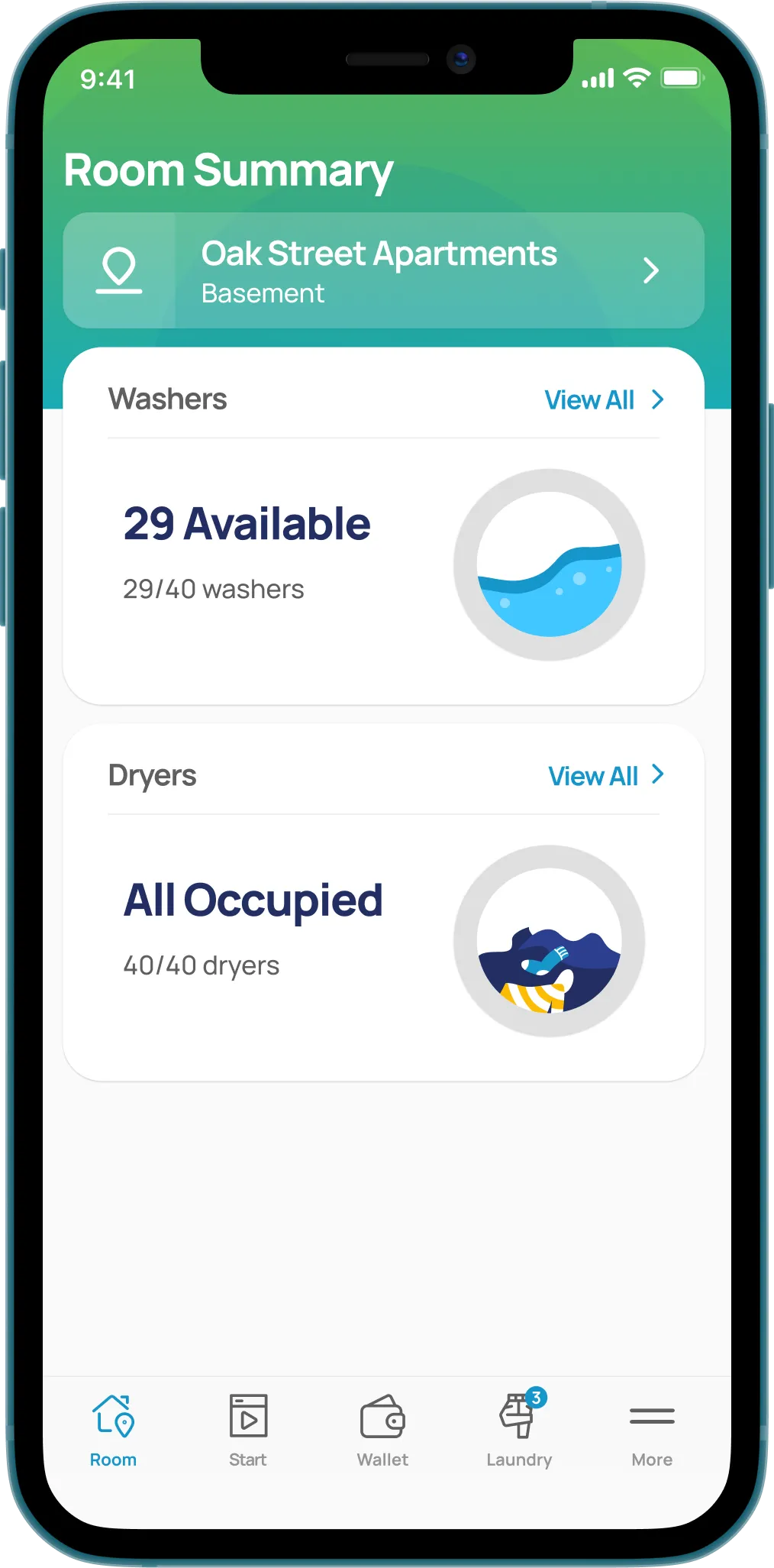
Task: Select the 29 Available washers summary
Action: click(x=247, y=522)
